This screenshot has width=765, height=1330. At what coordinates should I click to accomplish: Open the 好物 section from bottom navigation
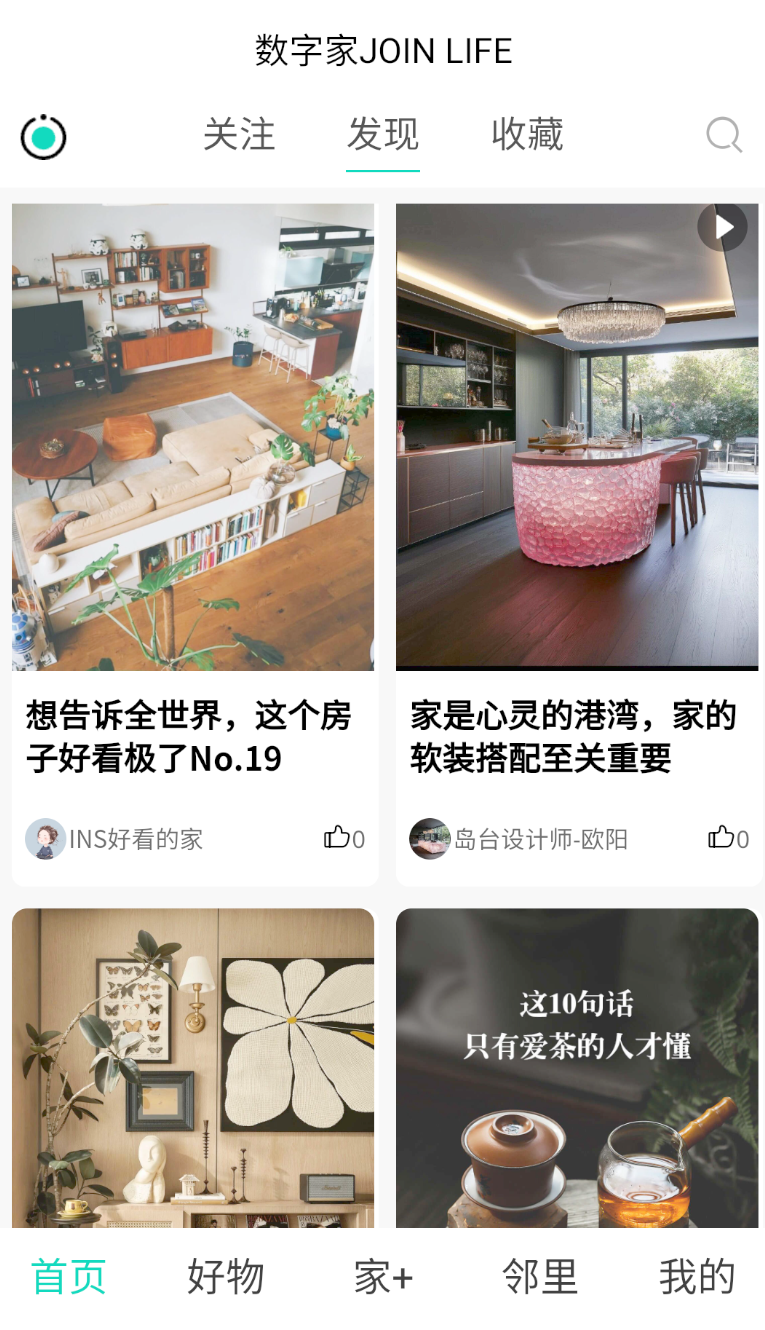[x=225, y=1276]
